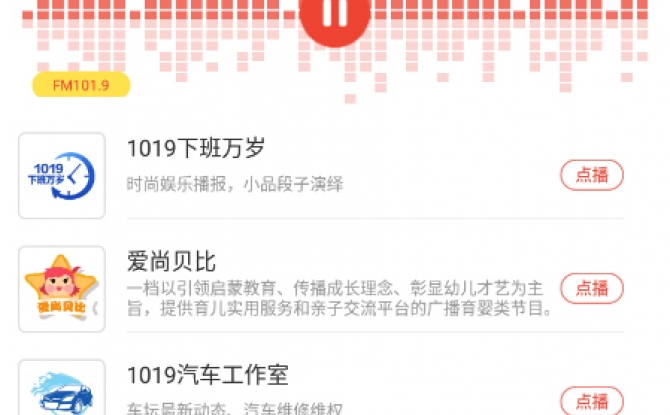Tap 点播 for 1019下班万岁
Viewport: 670px width, 415px height.
(591, 175)
